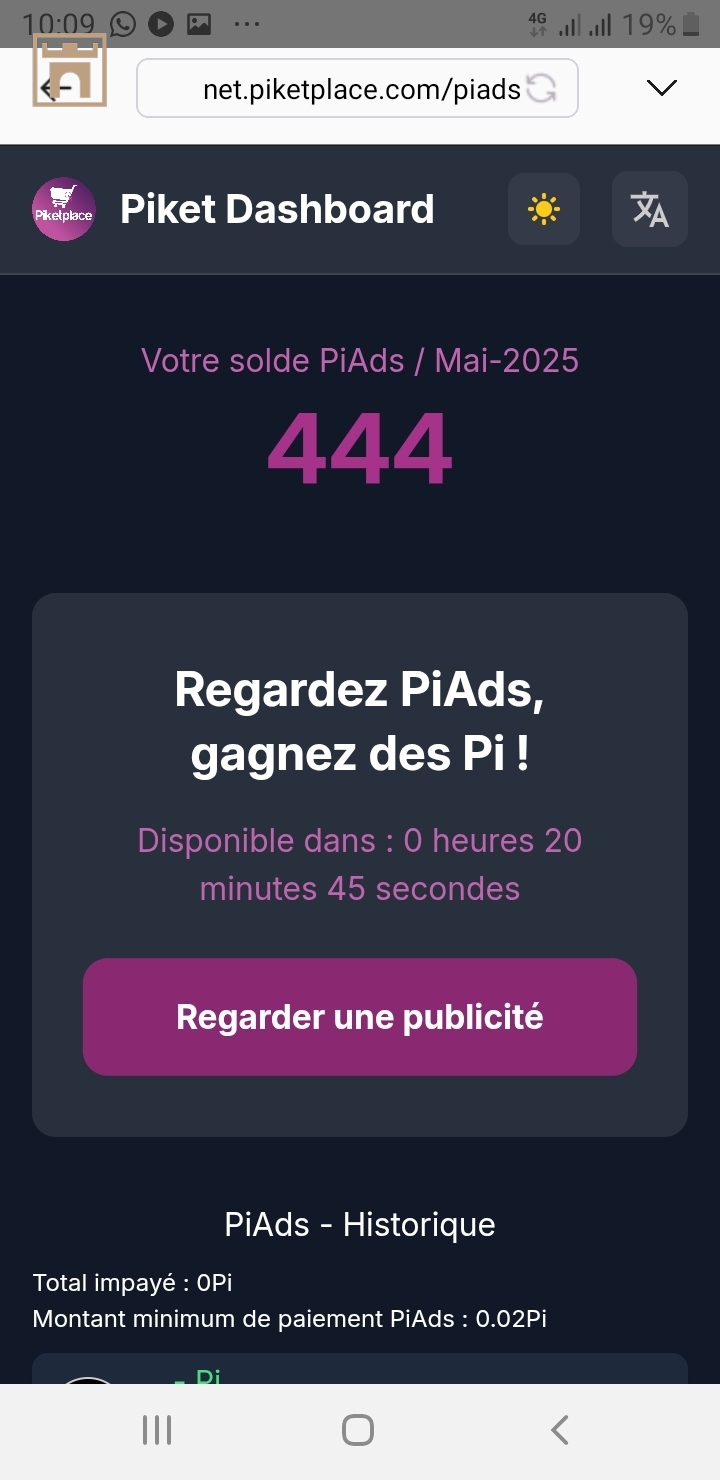
Task: Go to the system home screen
Action: tap(358, 1430)
